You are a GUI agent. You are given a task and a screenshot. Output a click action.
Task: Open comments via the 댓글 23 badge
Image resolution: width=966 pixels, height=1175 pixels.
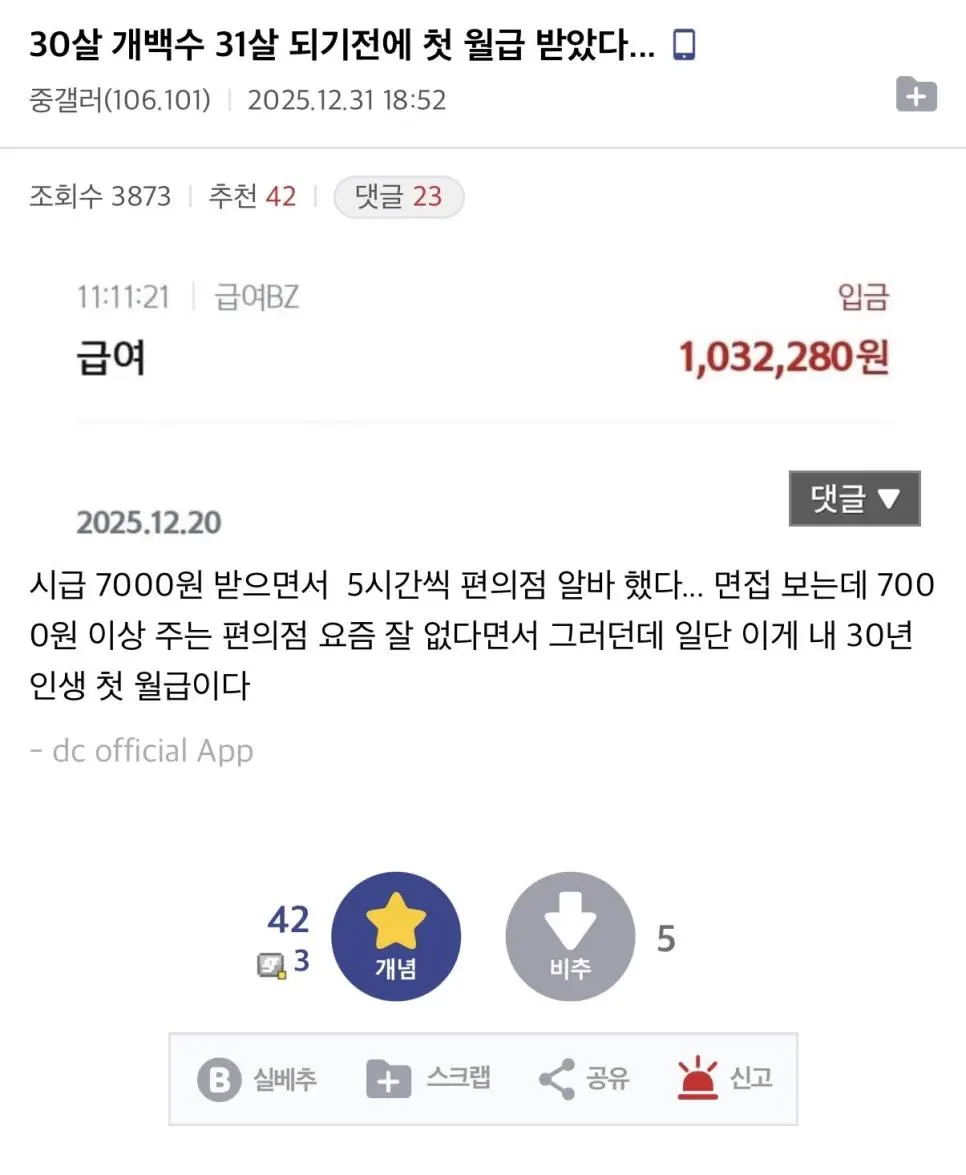[398, 196]
